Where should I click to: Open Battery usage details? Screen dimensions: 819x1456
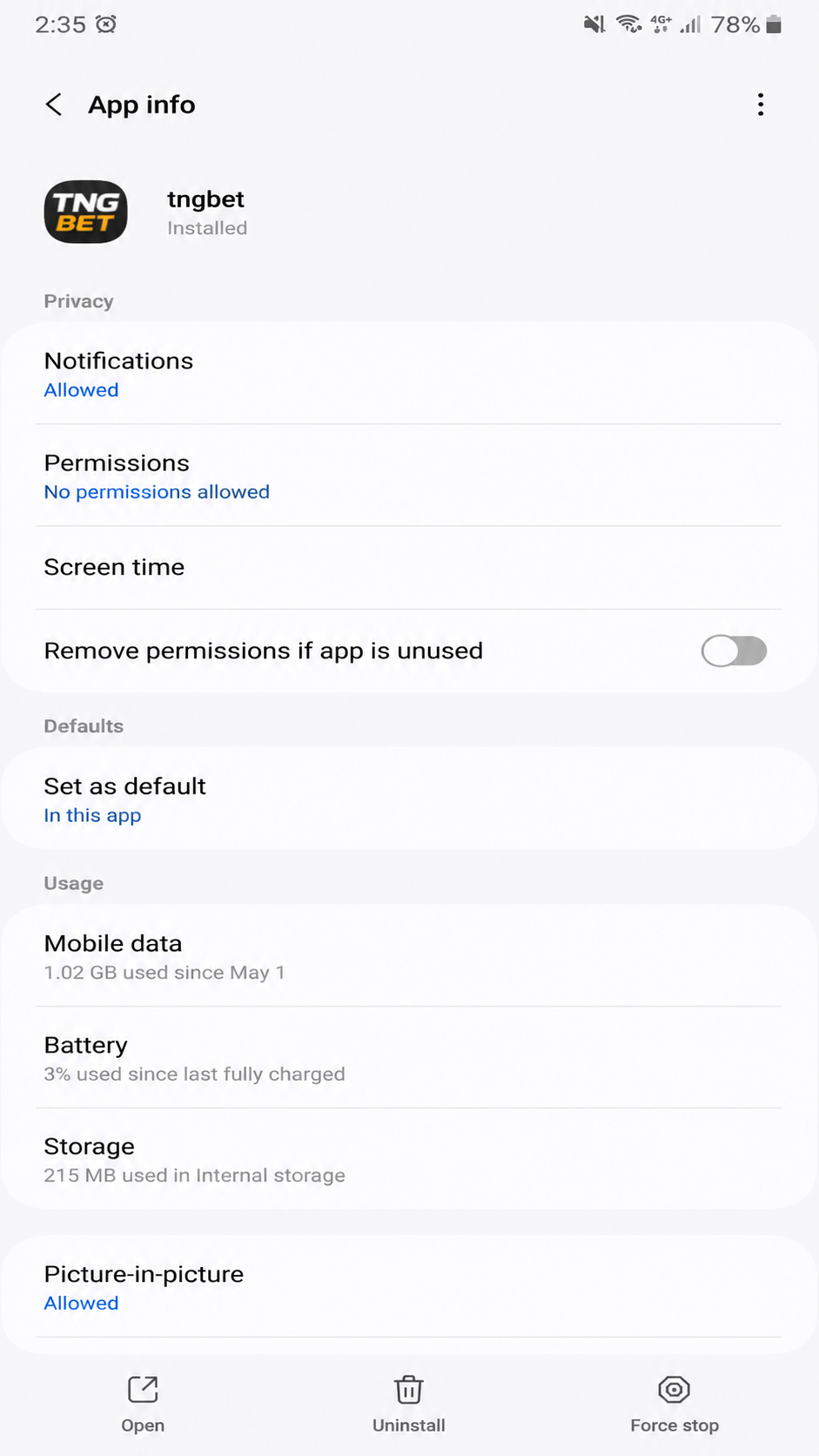409,1057
